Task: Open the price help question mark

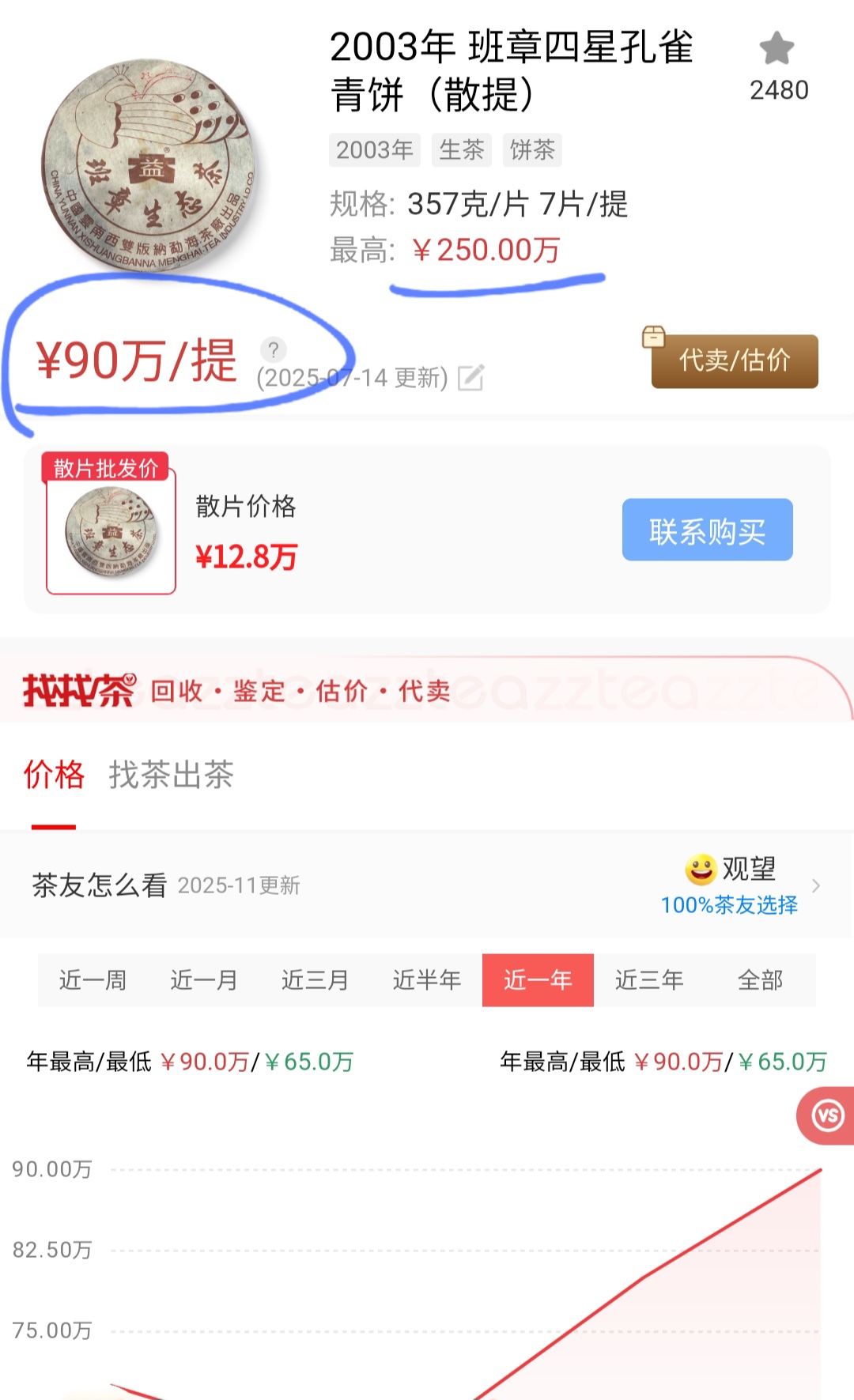Action: click(273, 349)
